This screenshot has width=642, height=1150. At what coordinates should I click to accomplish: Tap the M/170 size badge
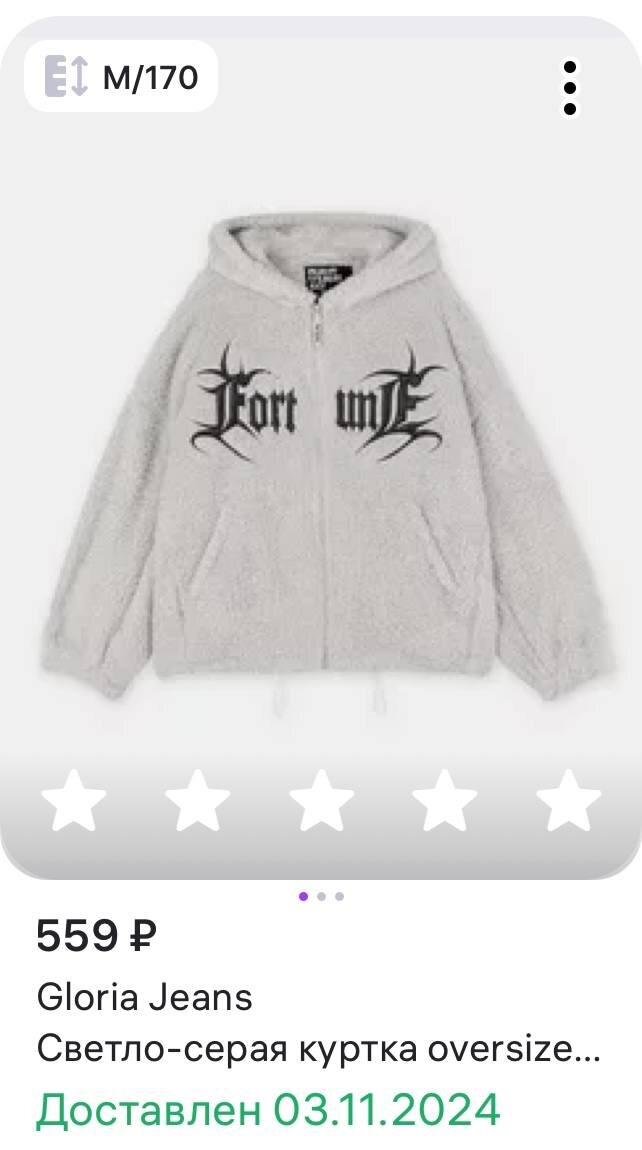[121, 76]
